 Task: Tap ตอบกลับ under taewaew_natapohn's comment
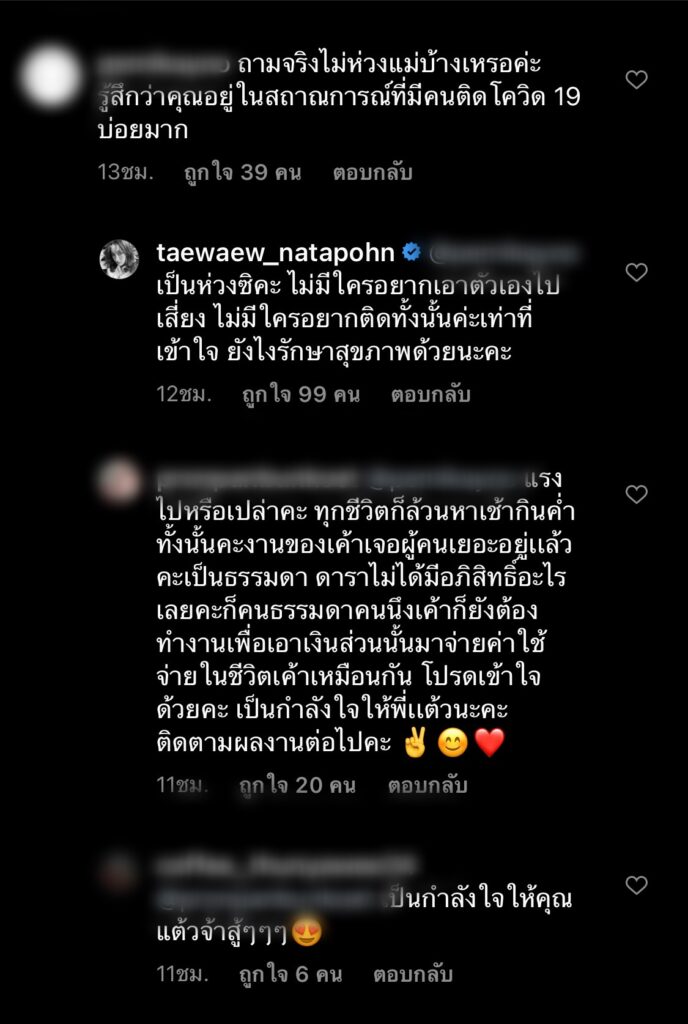click(x=430, y=394)
